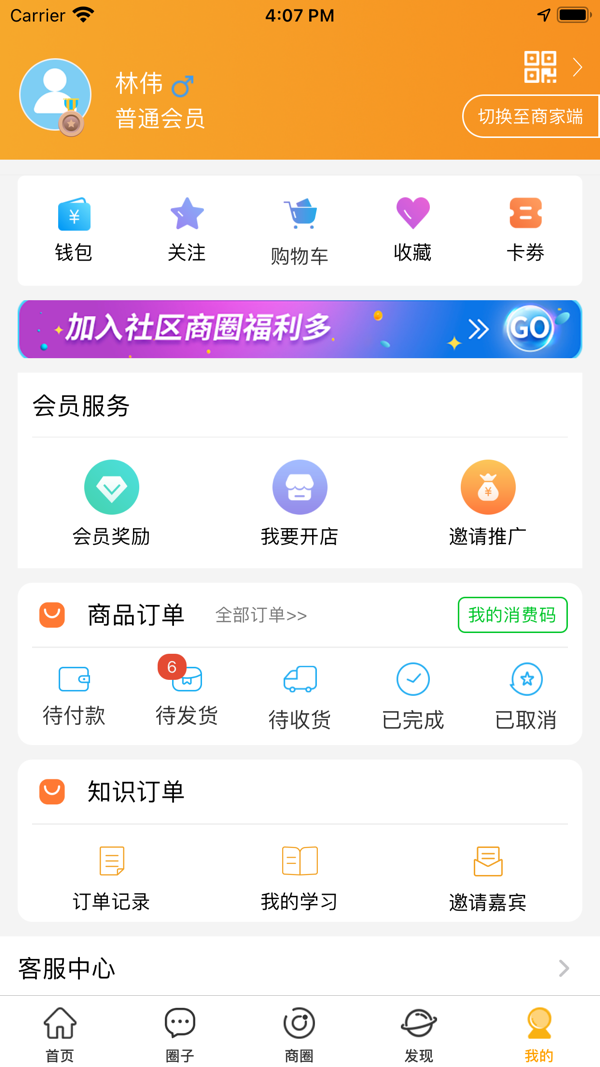
Task: Go to the 商圈 tab
Action: coord(299,1034)
